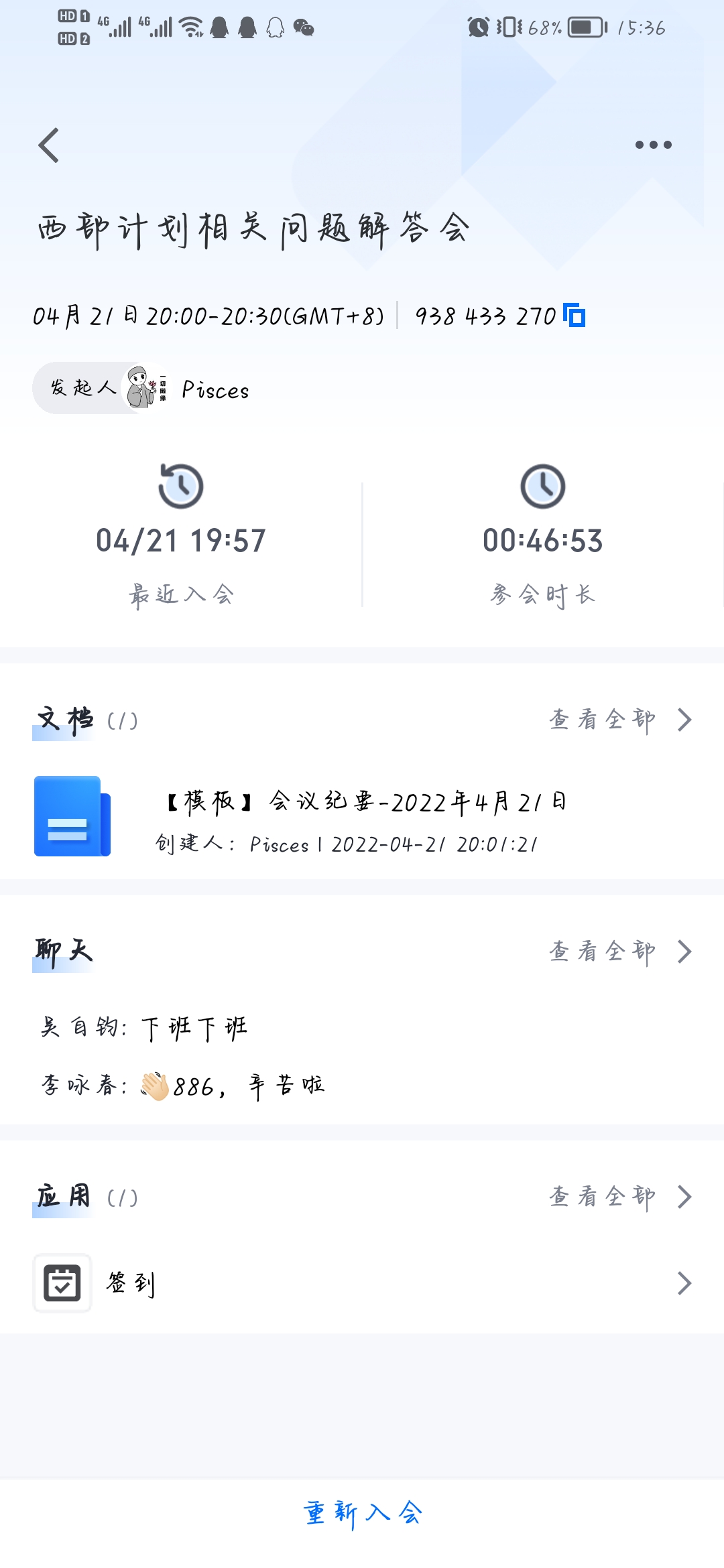Rejoin the meeting with 重新入会
This screenshot has width=724, height=1568.
(x=362, y=1513)
